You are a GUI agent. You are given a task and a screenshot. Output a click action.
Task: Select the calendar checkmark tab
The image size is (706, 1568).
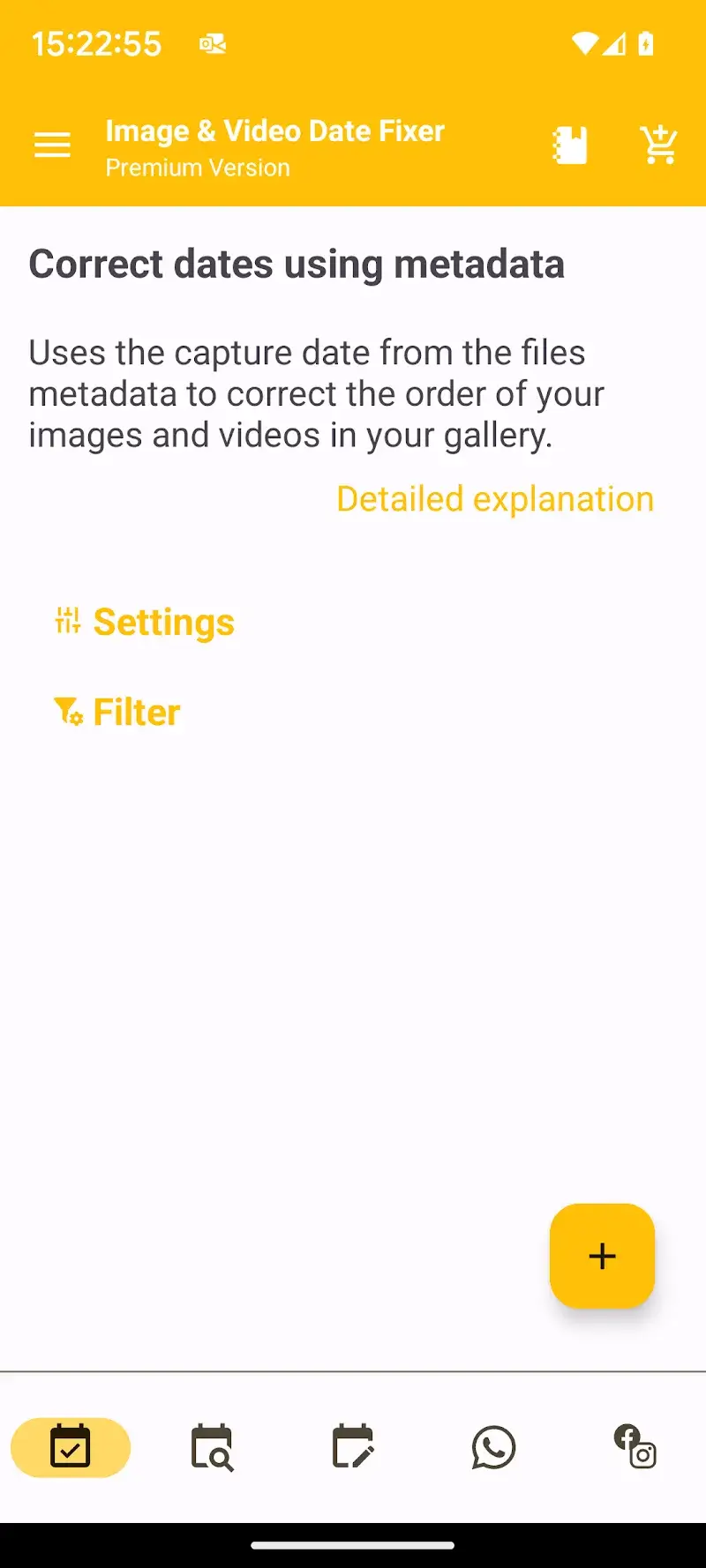coord(71,1447)
